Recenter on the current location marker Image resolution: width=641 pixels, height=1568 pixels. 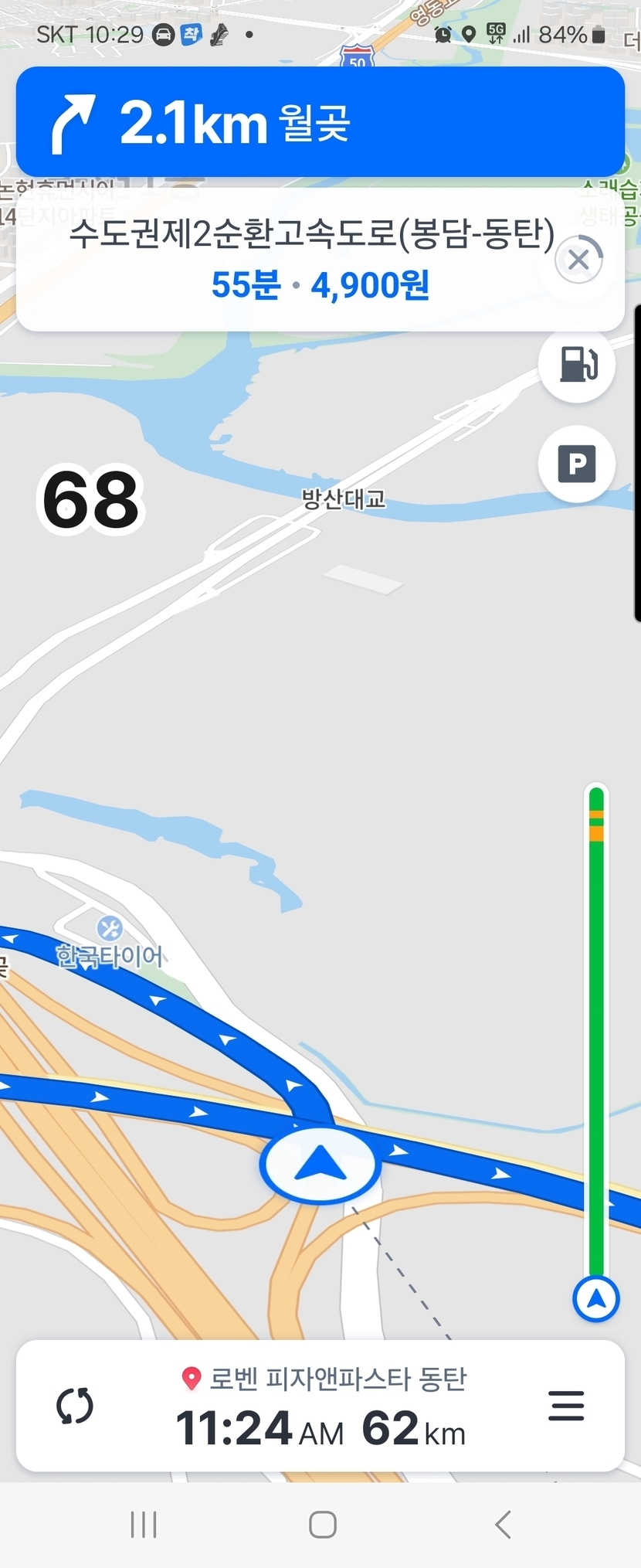(x=595, y=1299)
